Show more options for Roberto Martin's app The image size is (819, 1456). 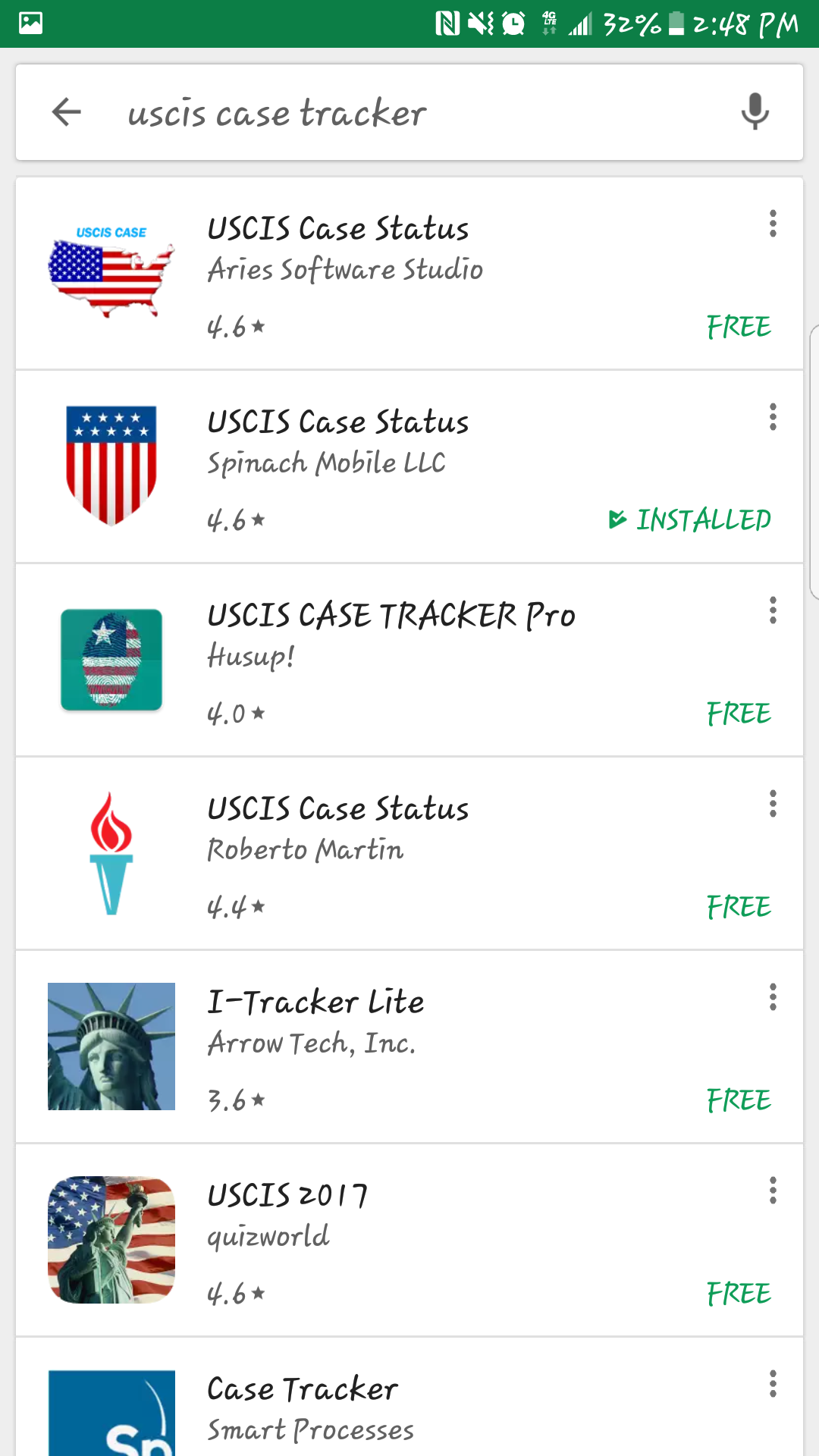773,804
